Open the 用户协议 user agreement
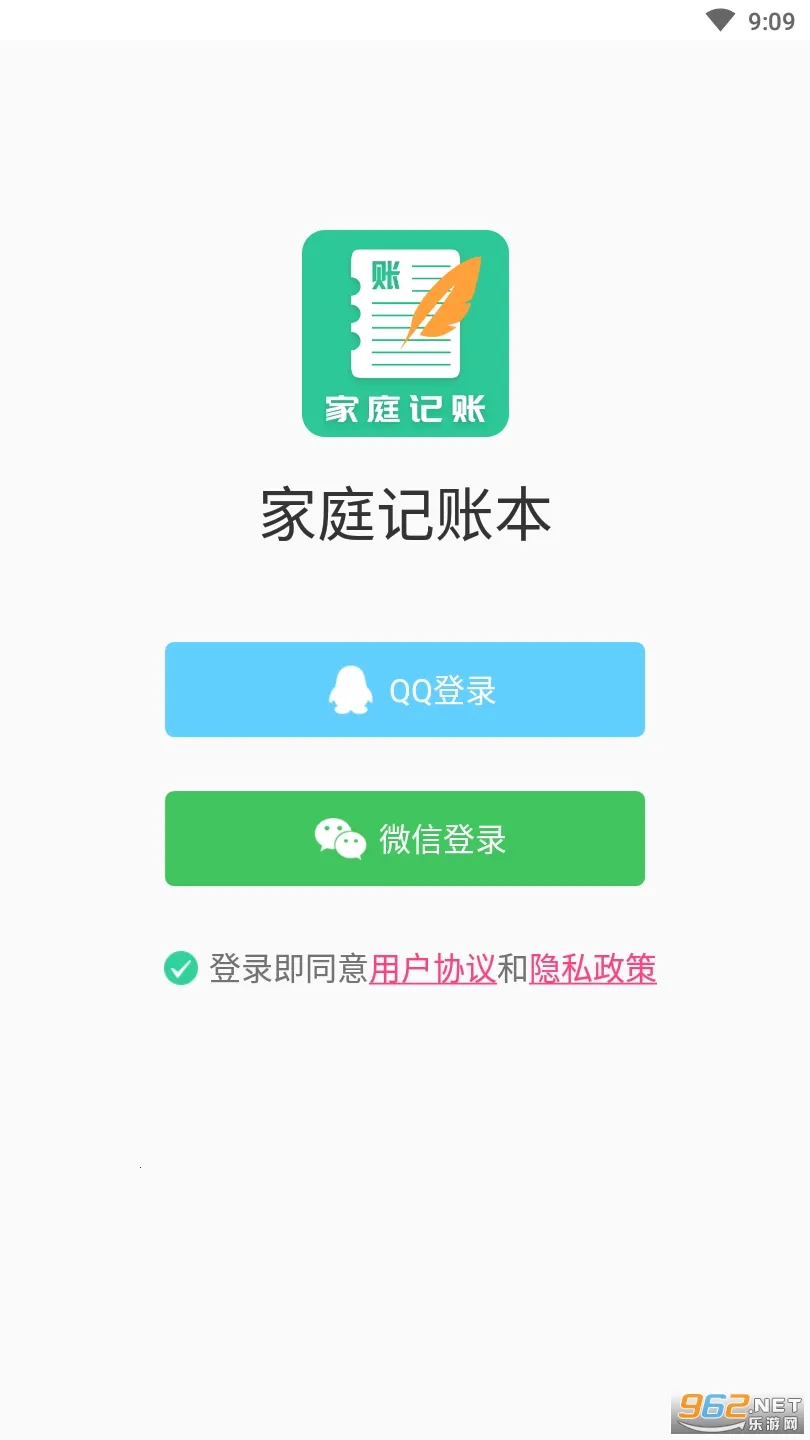The image size is (810, 1440). [x=433, y=967]
